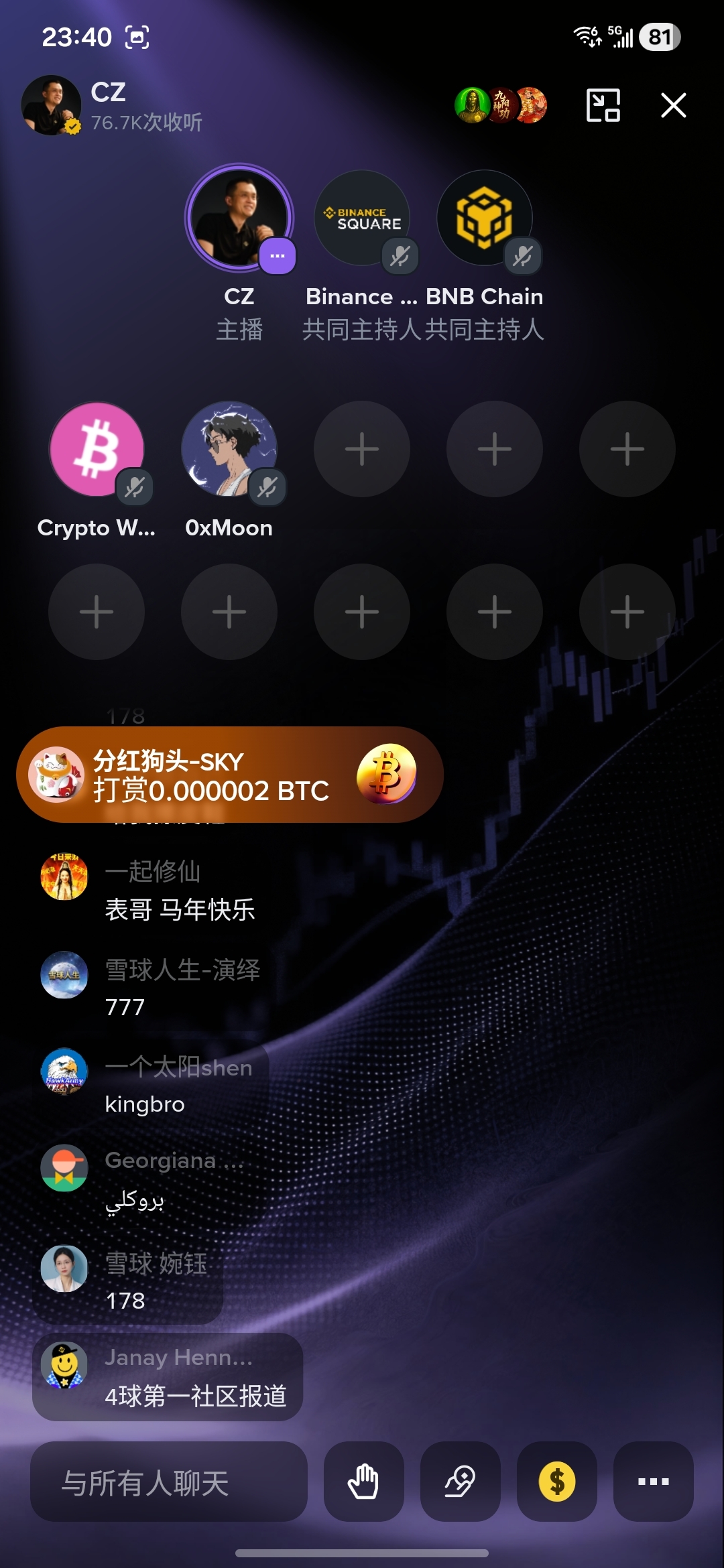Viewport: 724px width, 1568px height.
Task: Open the 一起修仙 commenter profile
Action: pyautogui.click(x=64, y=876)
